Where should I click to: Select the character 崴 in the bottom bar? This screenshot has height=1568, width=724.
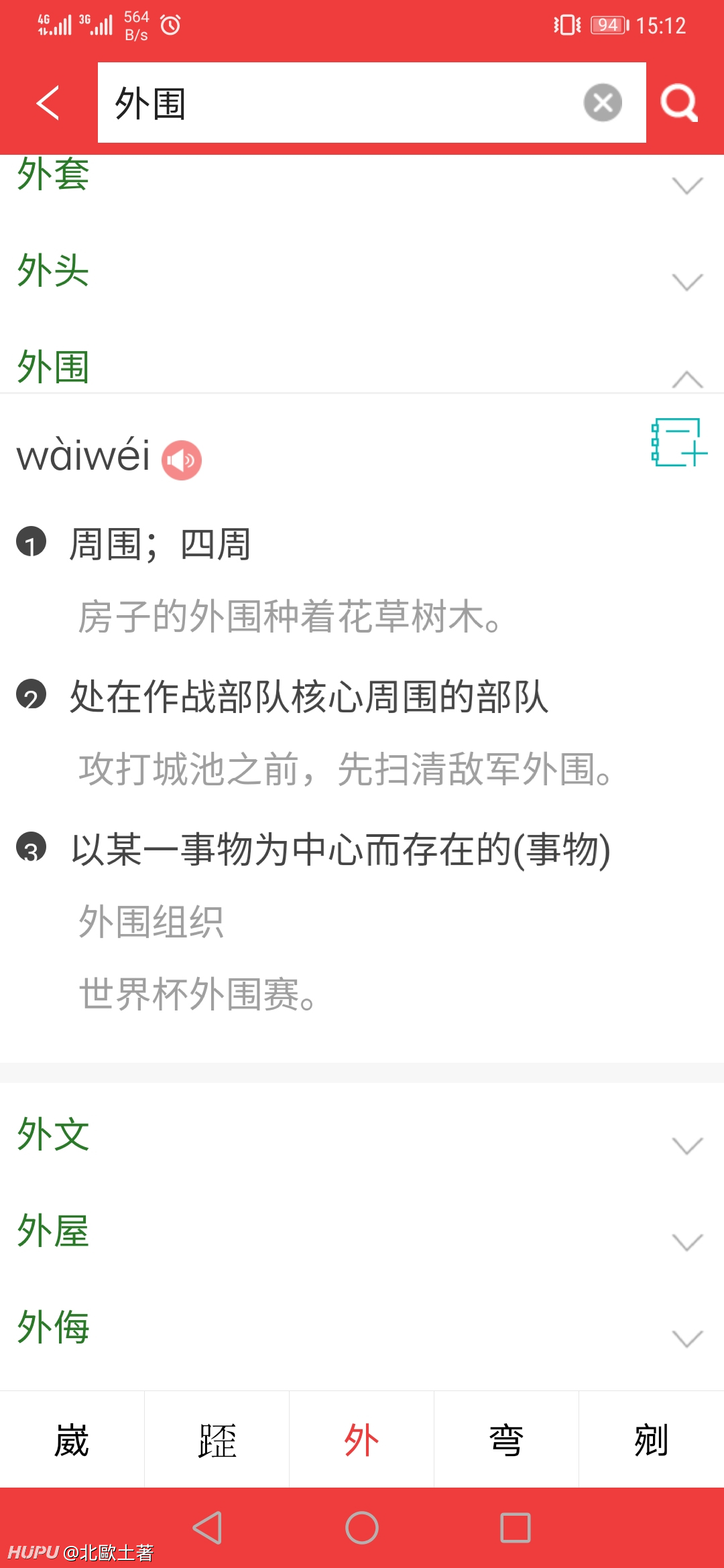72,1439
